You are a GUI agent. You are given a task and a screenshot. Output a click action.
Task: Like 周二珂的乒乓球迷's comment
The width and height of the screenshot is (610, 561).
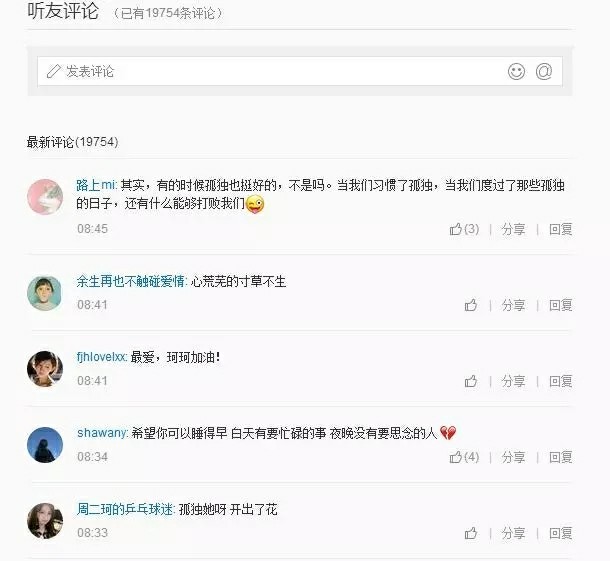[x=471, y=533]
